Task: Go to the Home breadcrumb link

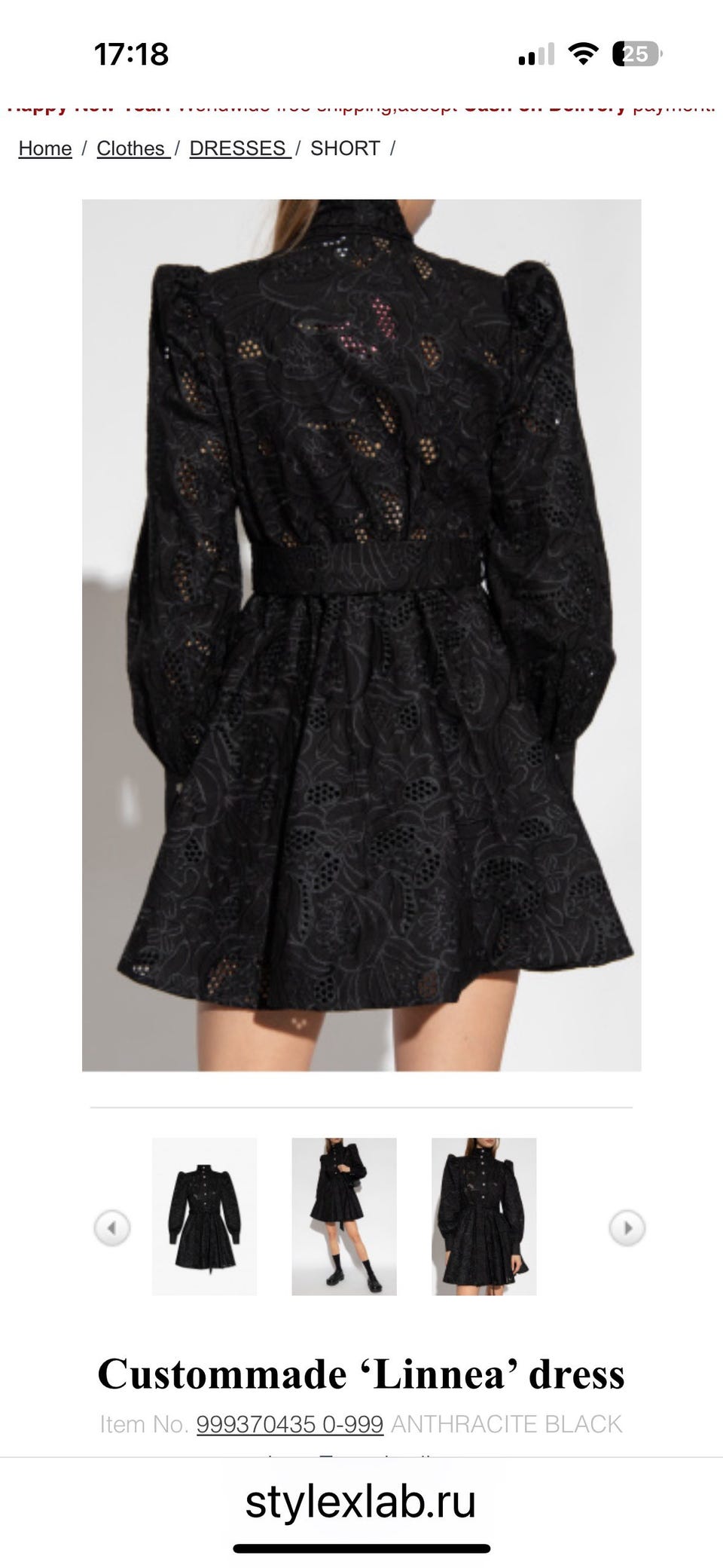Action: coord(45,148)
